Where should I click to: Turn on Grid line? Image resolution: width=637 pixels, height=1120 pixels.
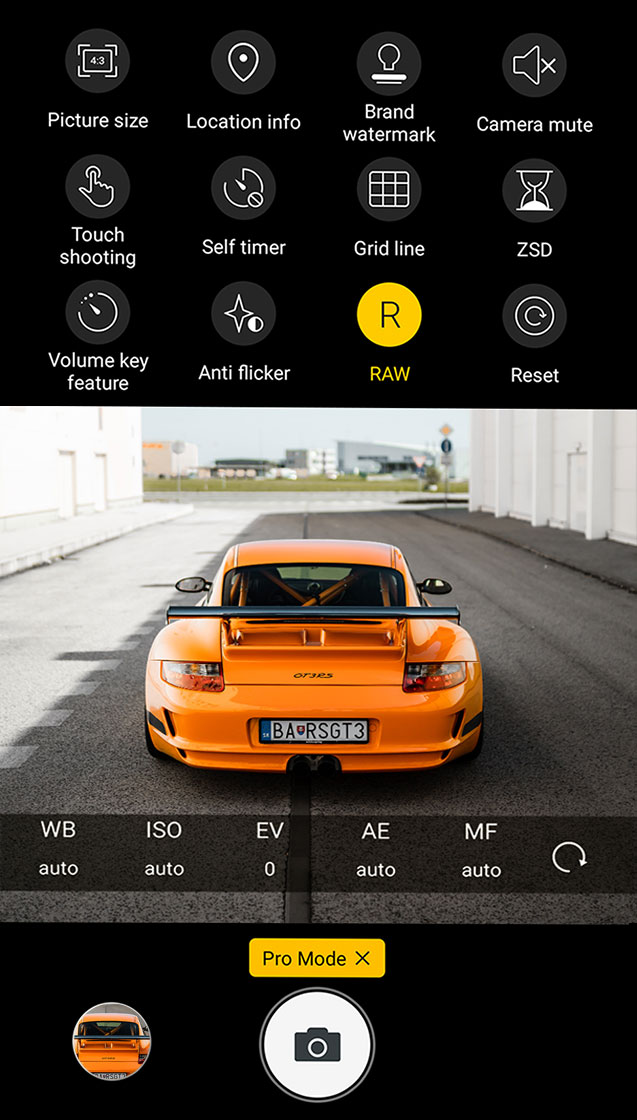(389, 189)
